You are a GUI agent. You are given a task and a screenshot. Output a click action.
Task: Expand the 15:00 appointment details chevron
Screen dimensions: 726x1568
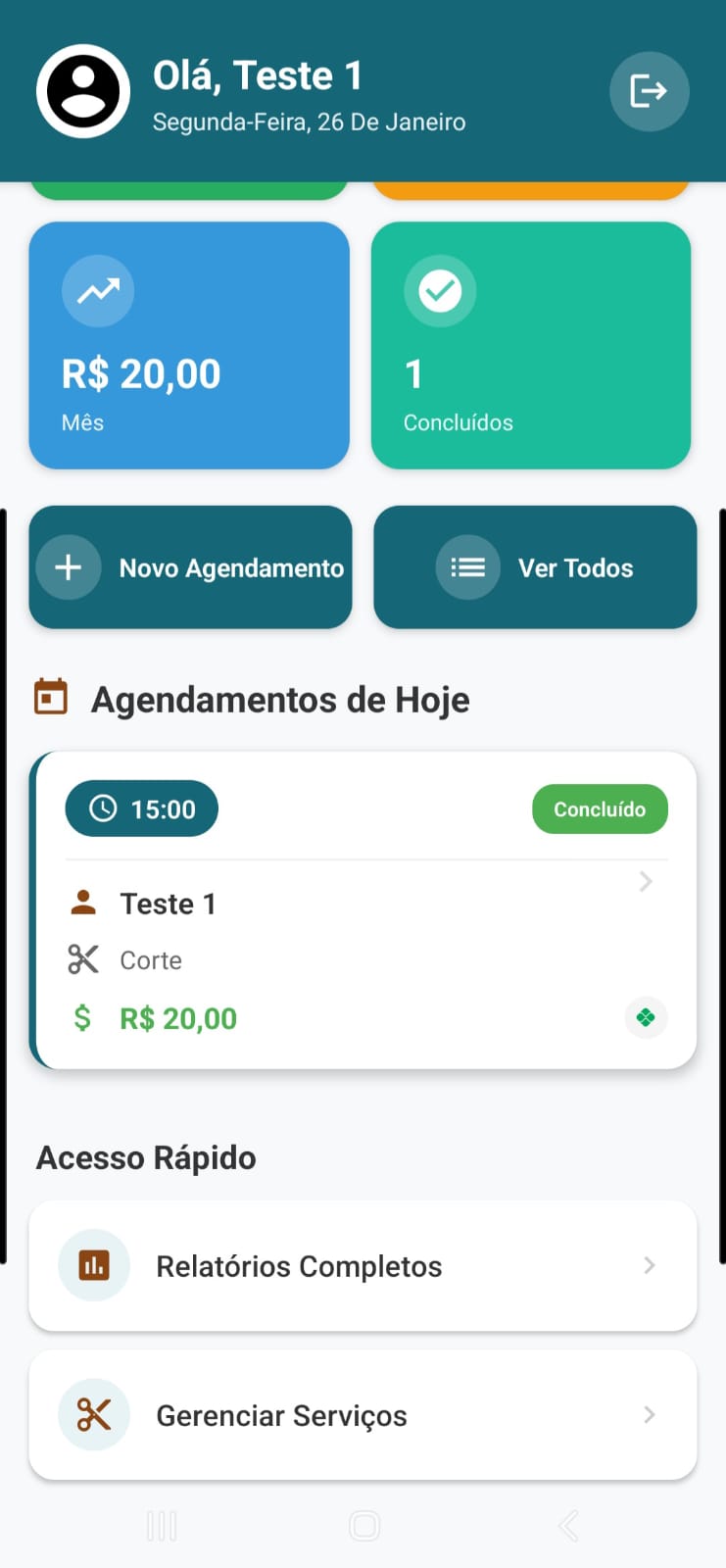[645, 881]
